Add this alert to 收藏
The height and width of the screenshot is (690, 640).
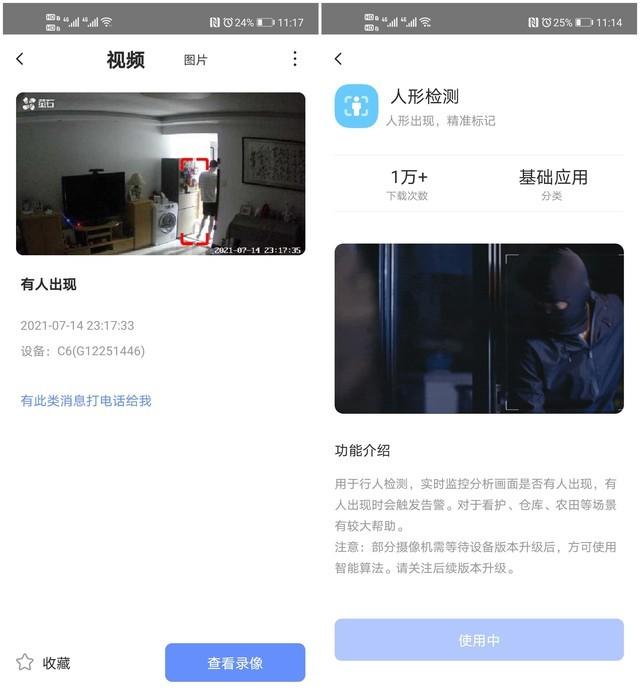point(43,662)
